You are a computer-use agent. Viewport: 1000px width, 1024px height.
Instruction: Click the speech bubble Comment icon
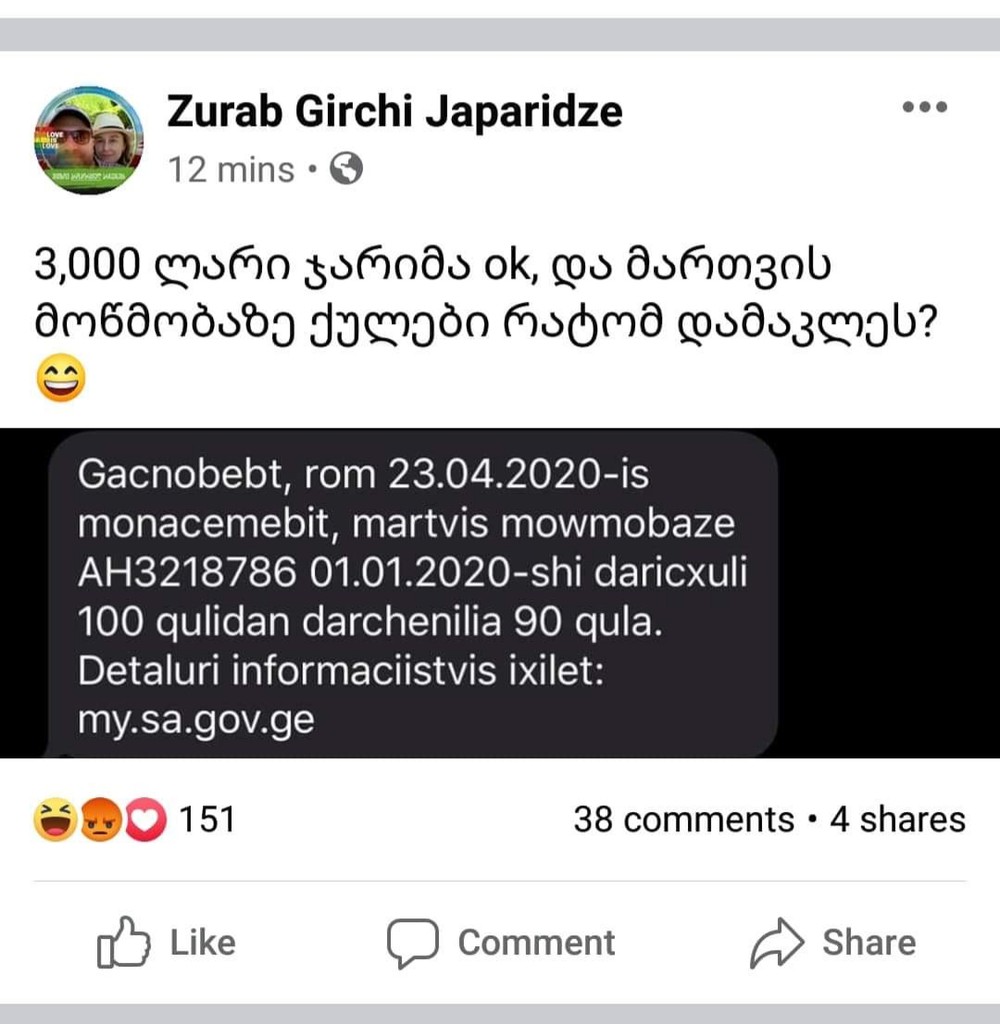coord(415,941)
